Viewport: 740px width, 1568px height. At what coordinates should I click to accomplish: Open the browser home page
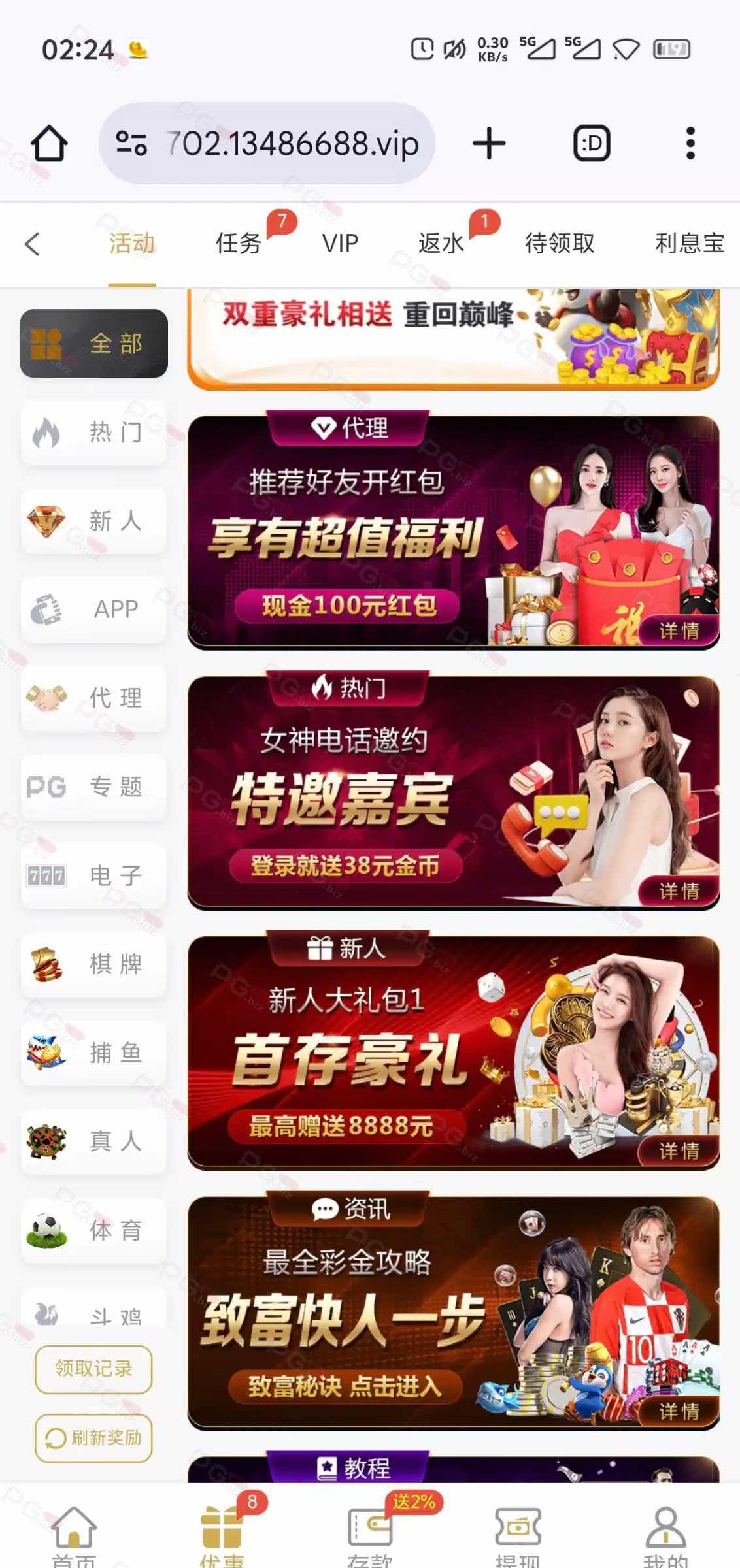pos(49,143)
